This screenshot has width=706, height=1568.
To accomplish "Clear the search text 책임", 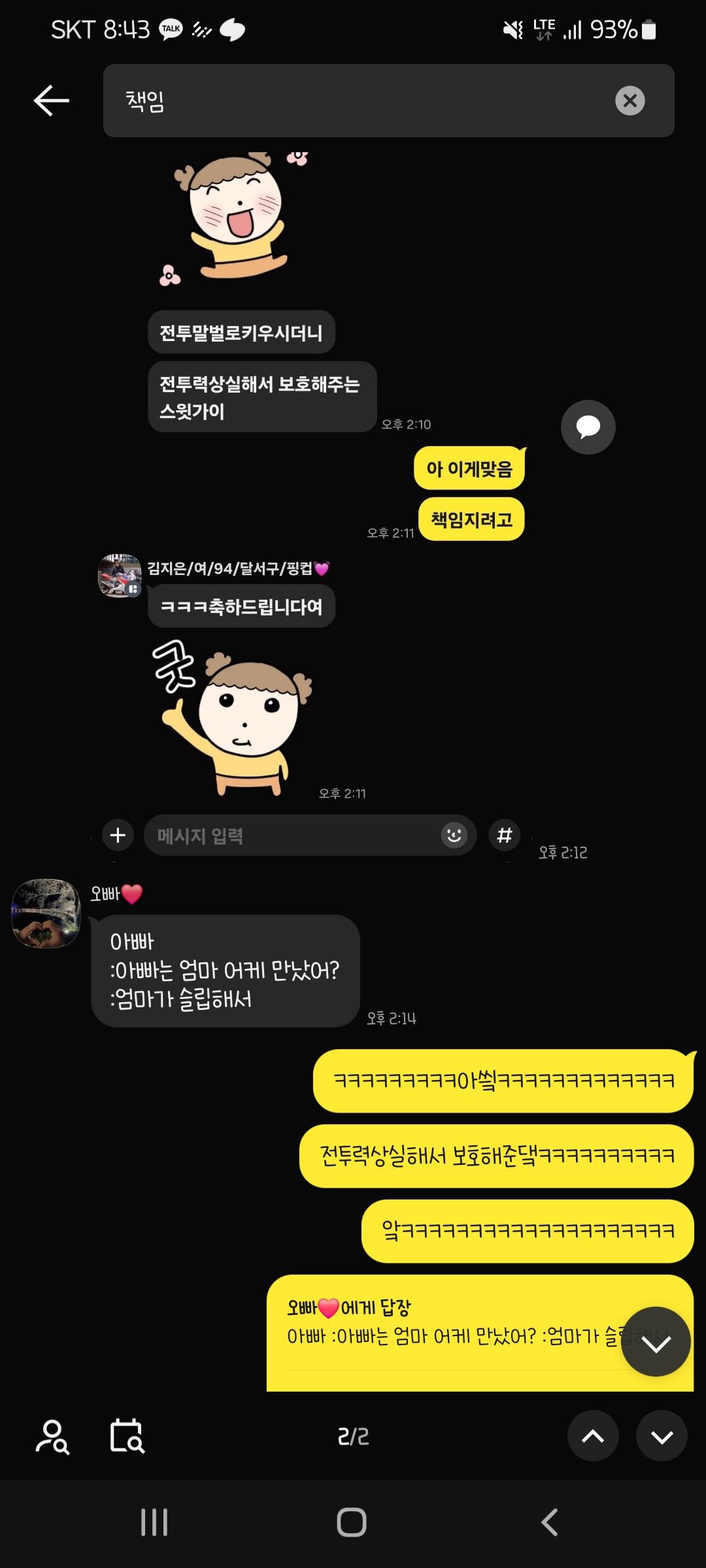I will [x=630, y=101].
